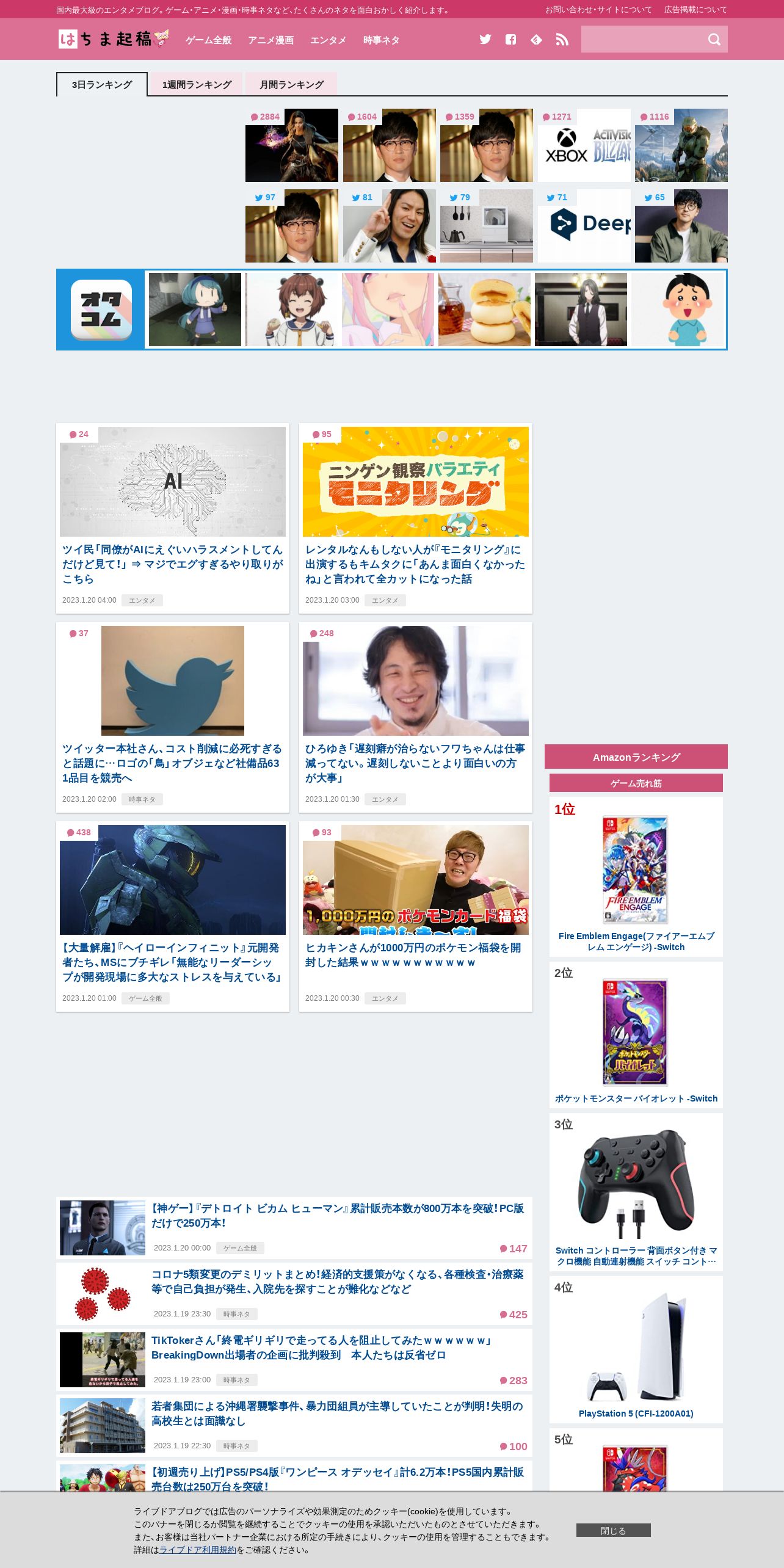Open the ライブドア利用規約 link

tap(198, 1550)
